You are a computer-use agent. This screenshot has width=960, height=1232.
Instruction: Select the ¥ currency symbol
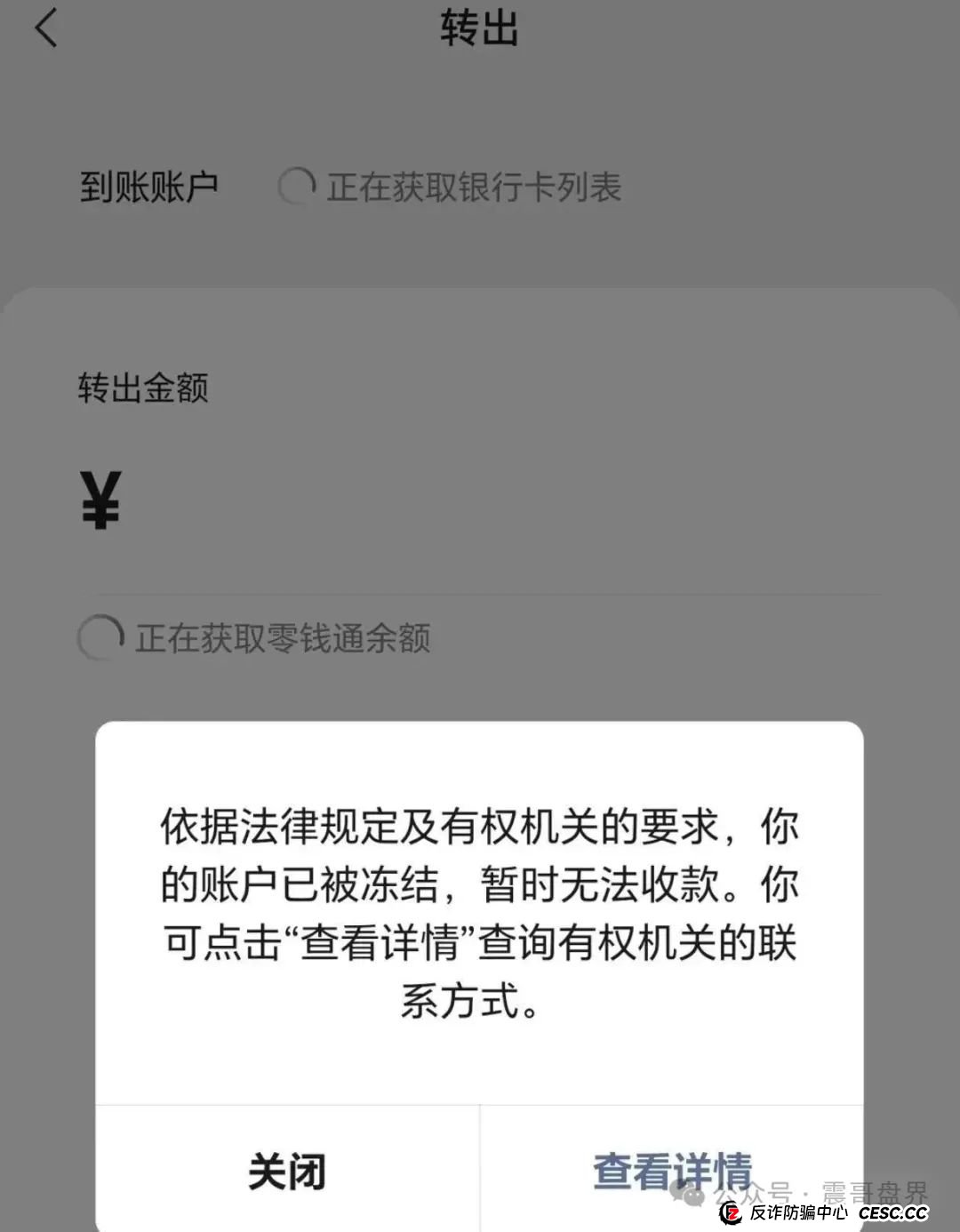100,500
